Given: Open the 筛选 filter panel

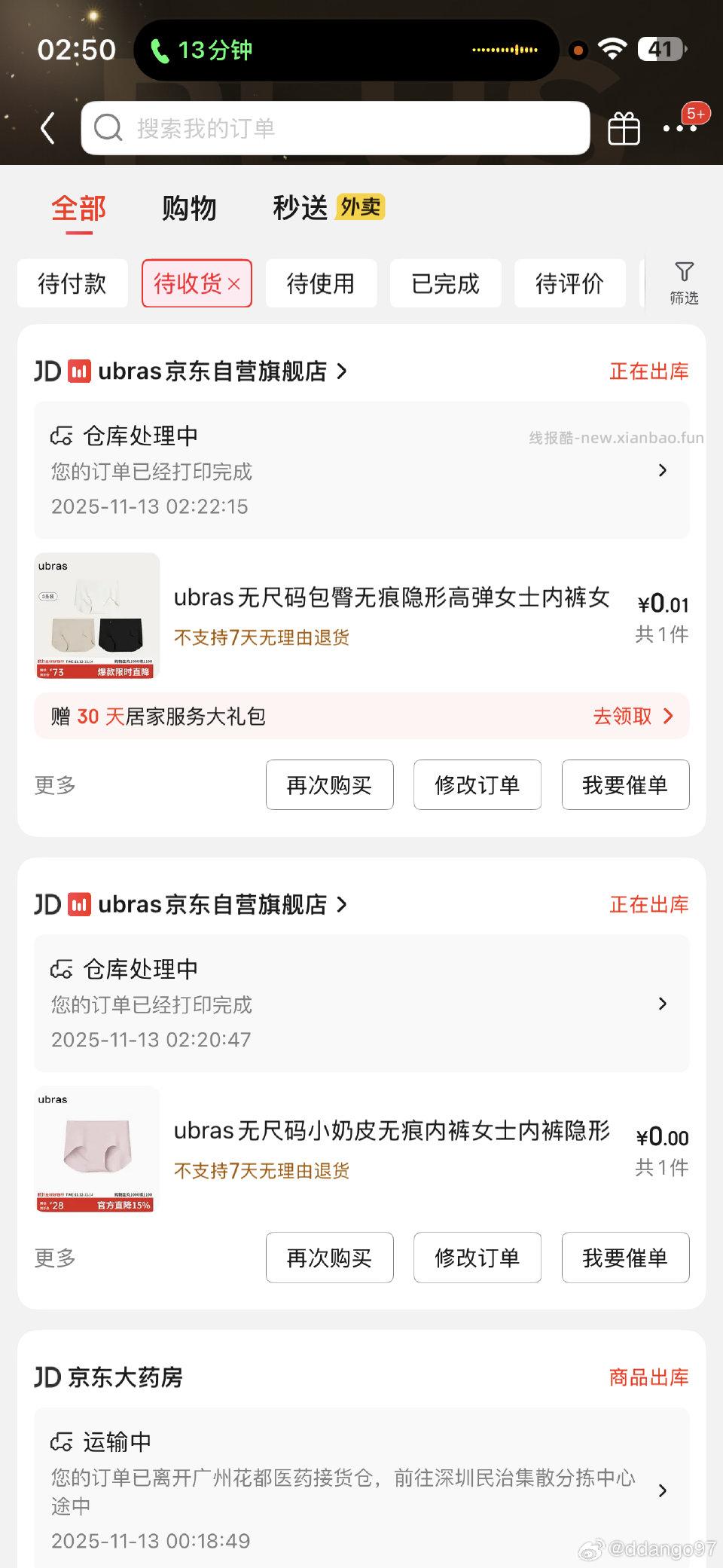Looking at the screenshot, I should point(684,283).
